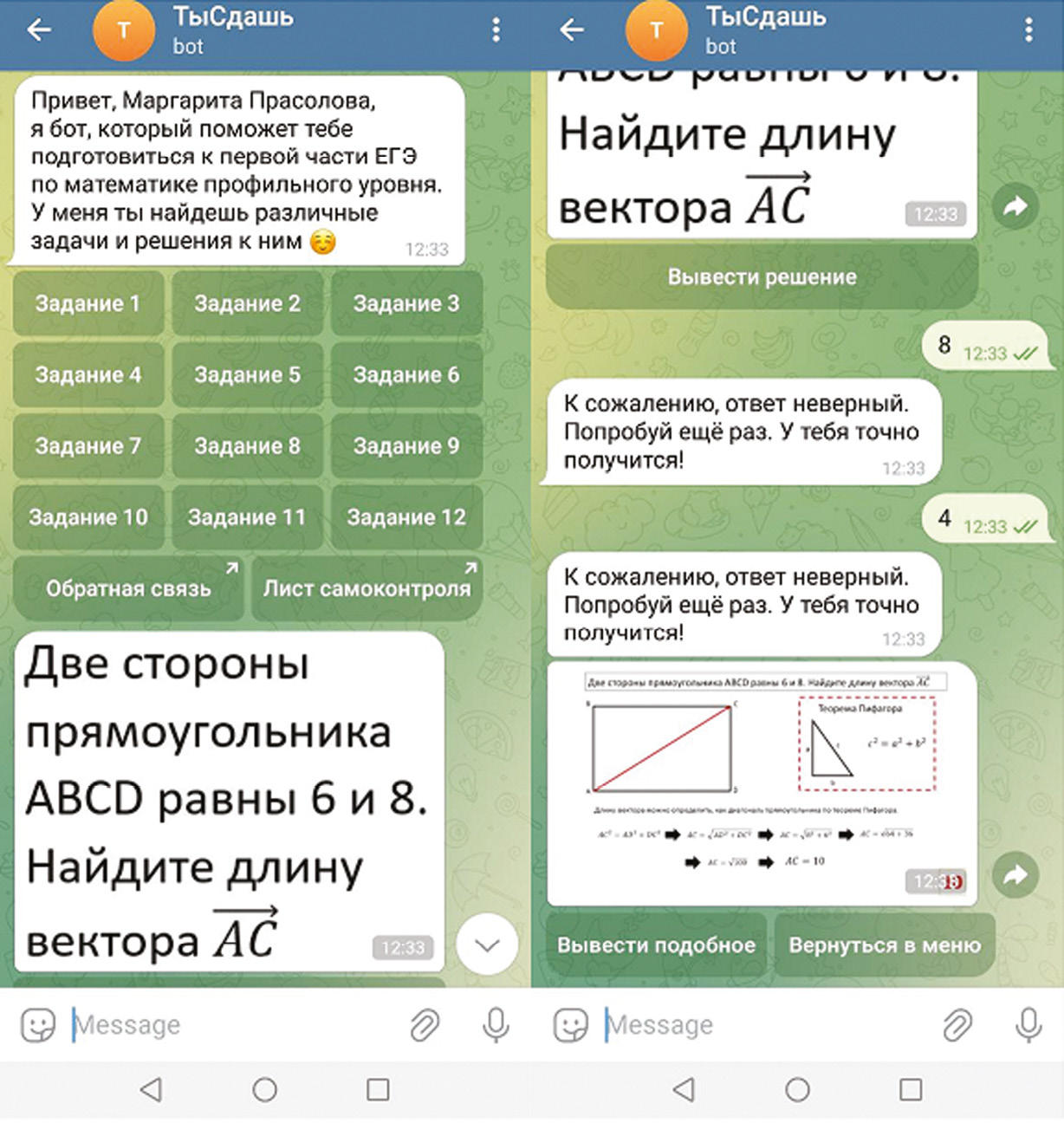Image resolution: width=1064 pixels, height=1123 pixels.
Task: Select Задание 10
Action: (88, 517)
